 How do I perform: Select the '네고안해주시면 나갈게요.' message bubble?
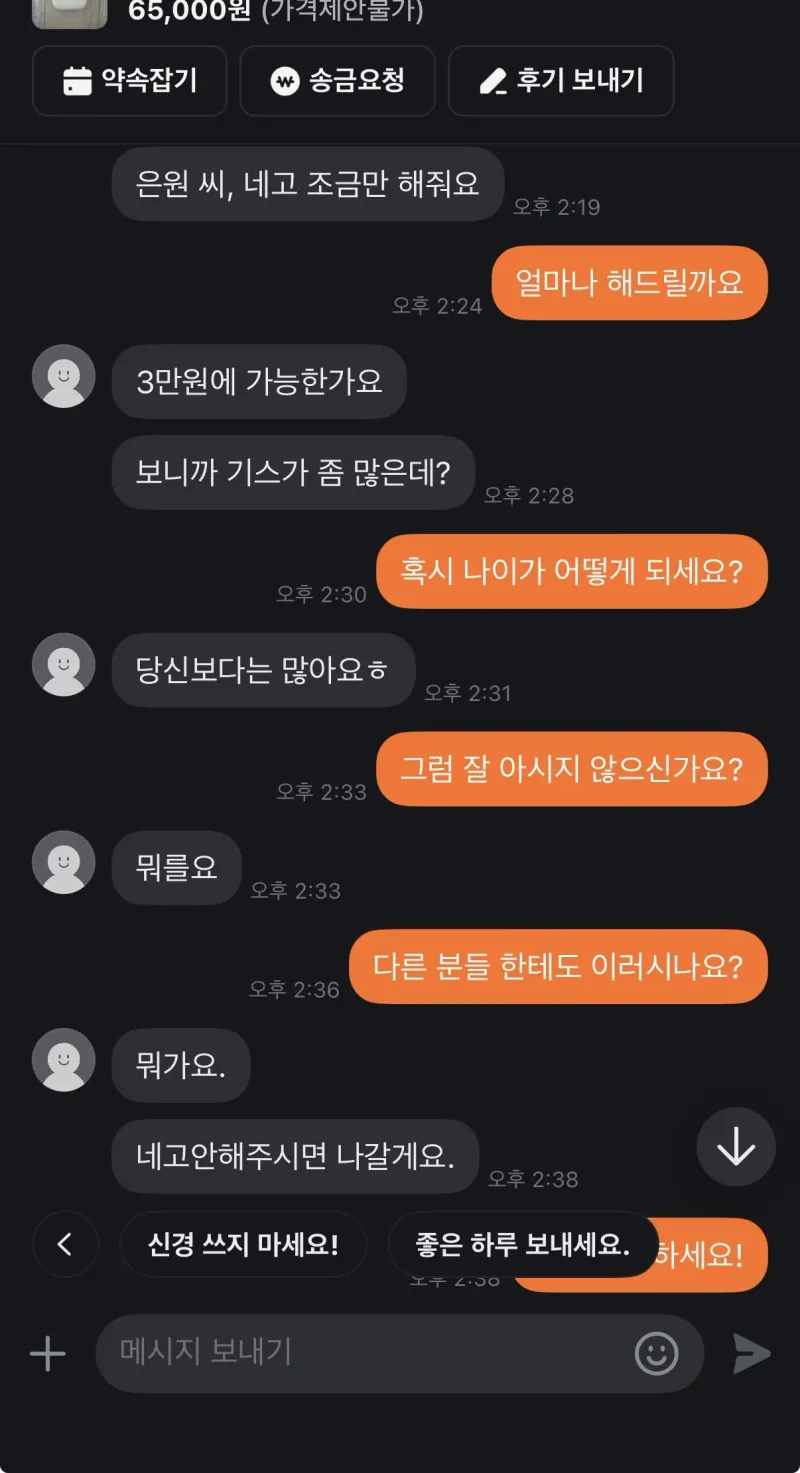[295, 1156]
